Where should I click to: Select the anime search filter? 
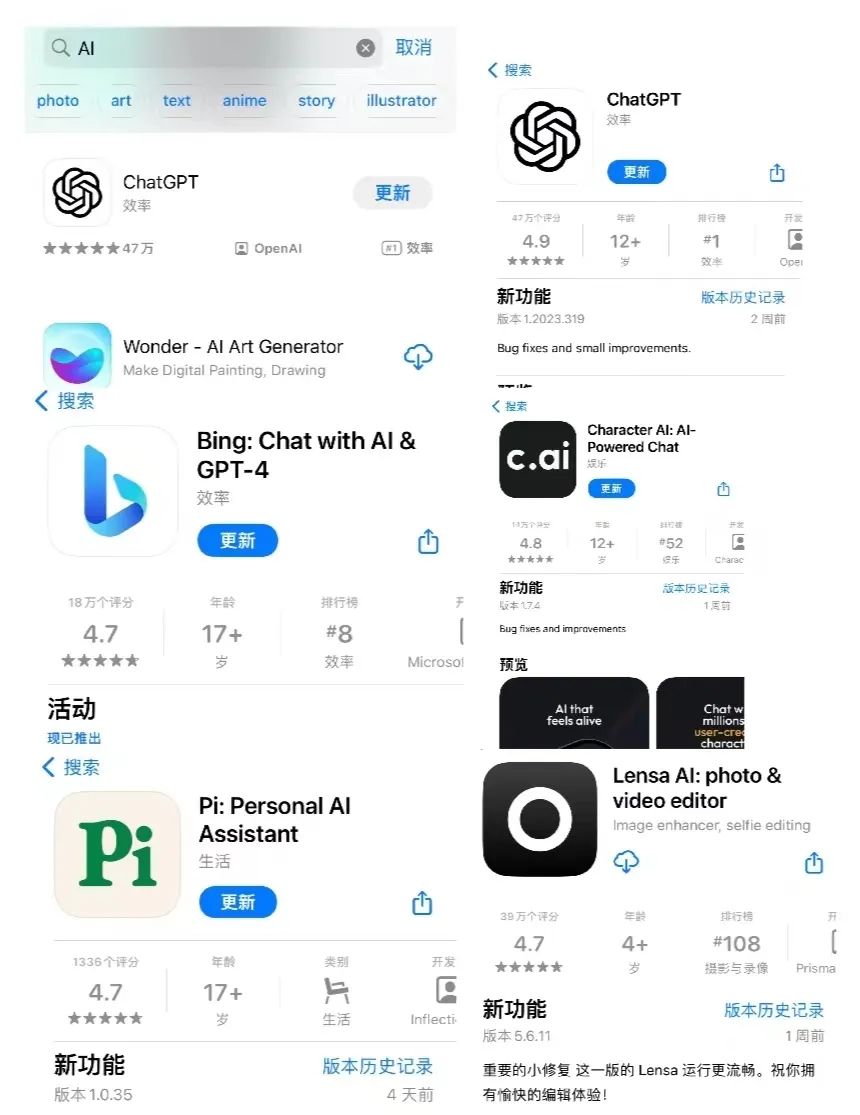pos(244,100)
